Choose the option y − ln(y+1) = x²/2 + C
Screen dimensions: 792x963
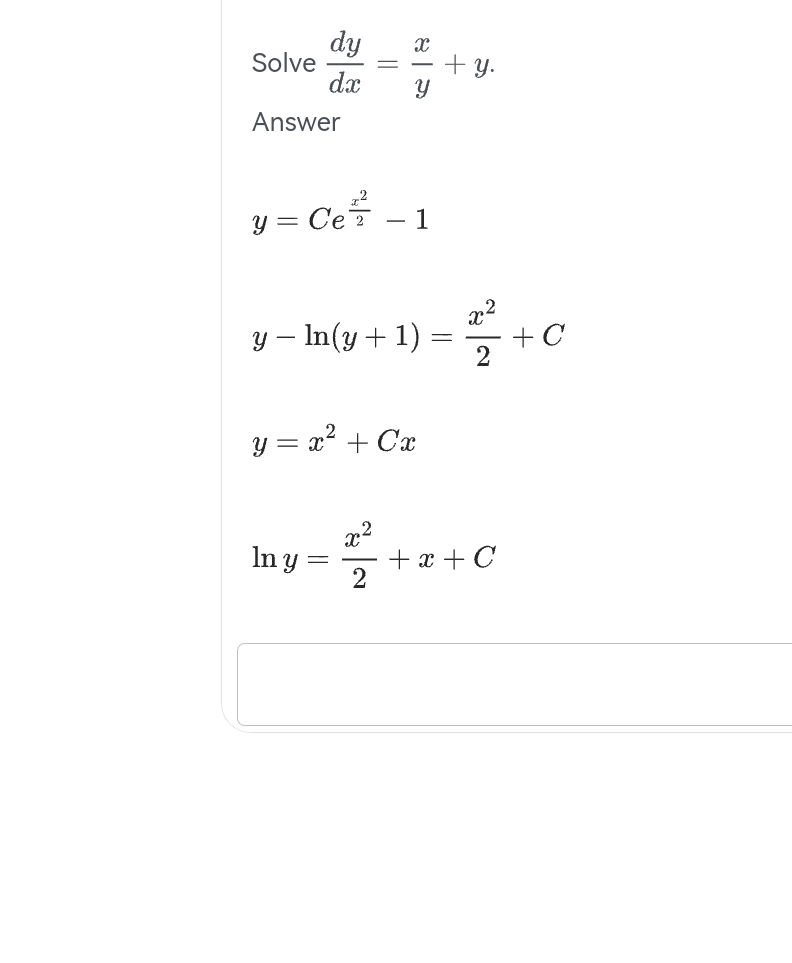click(406, 335)
